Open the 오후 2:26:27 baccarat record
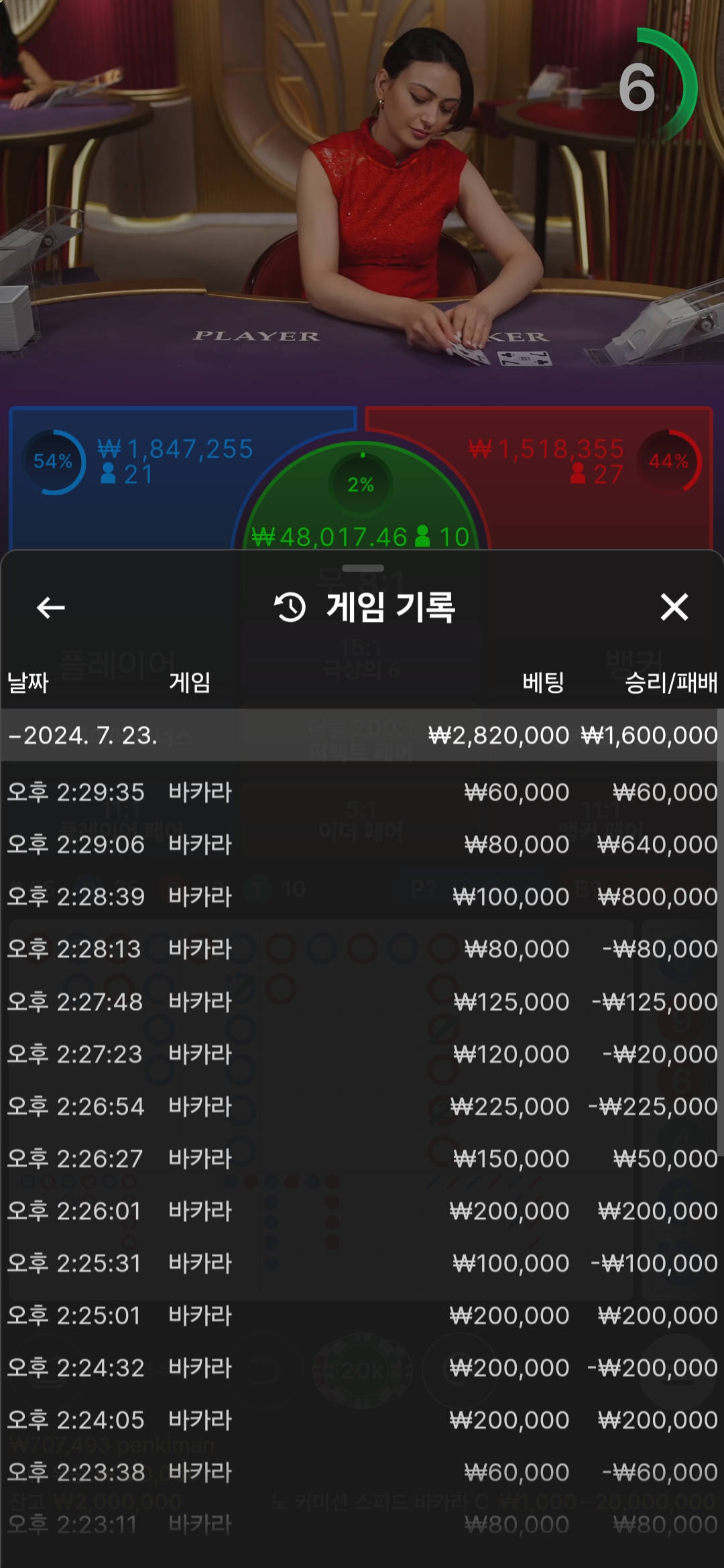The width and height of the screenshot is (724, 1568). click(362, 1159)
